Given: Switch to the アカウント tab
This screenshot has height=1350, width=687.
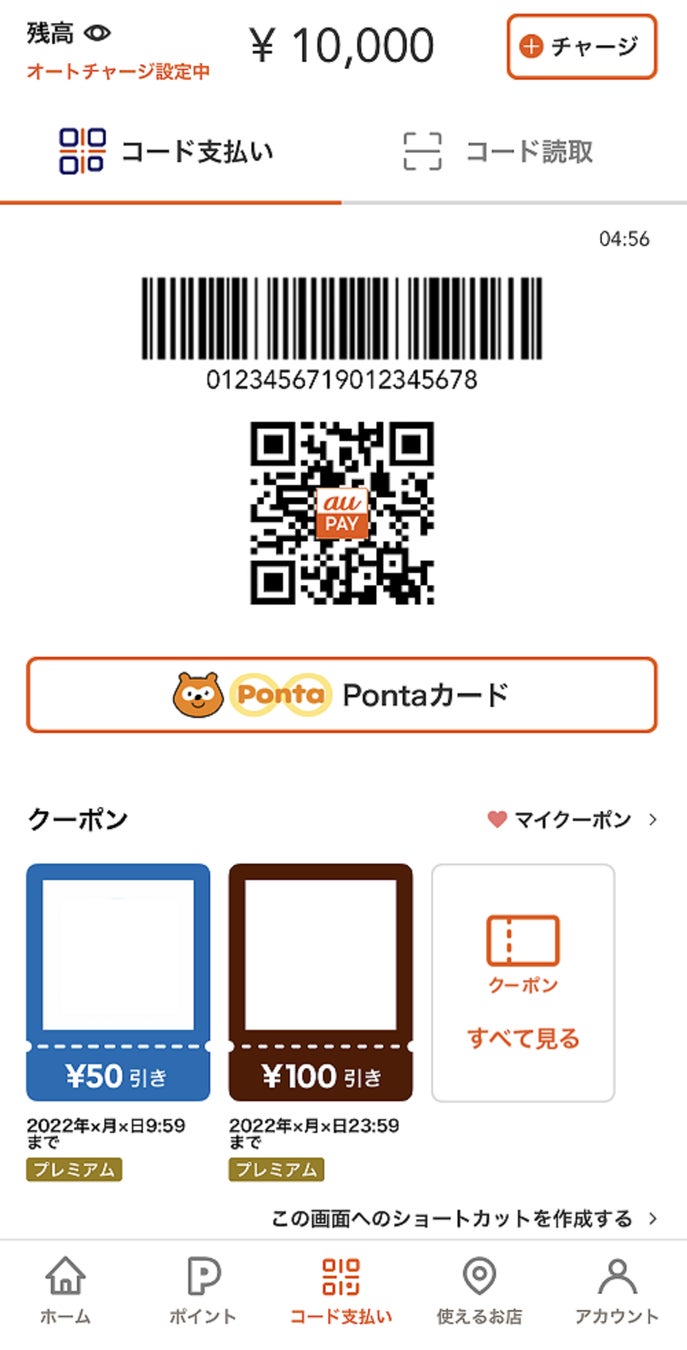Looking at the screenshot, I should coord(617,1291).
